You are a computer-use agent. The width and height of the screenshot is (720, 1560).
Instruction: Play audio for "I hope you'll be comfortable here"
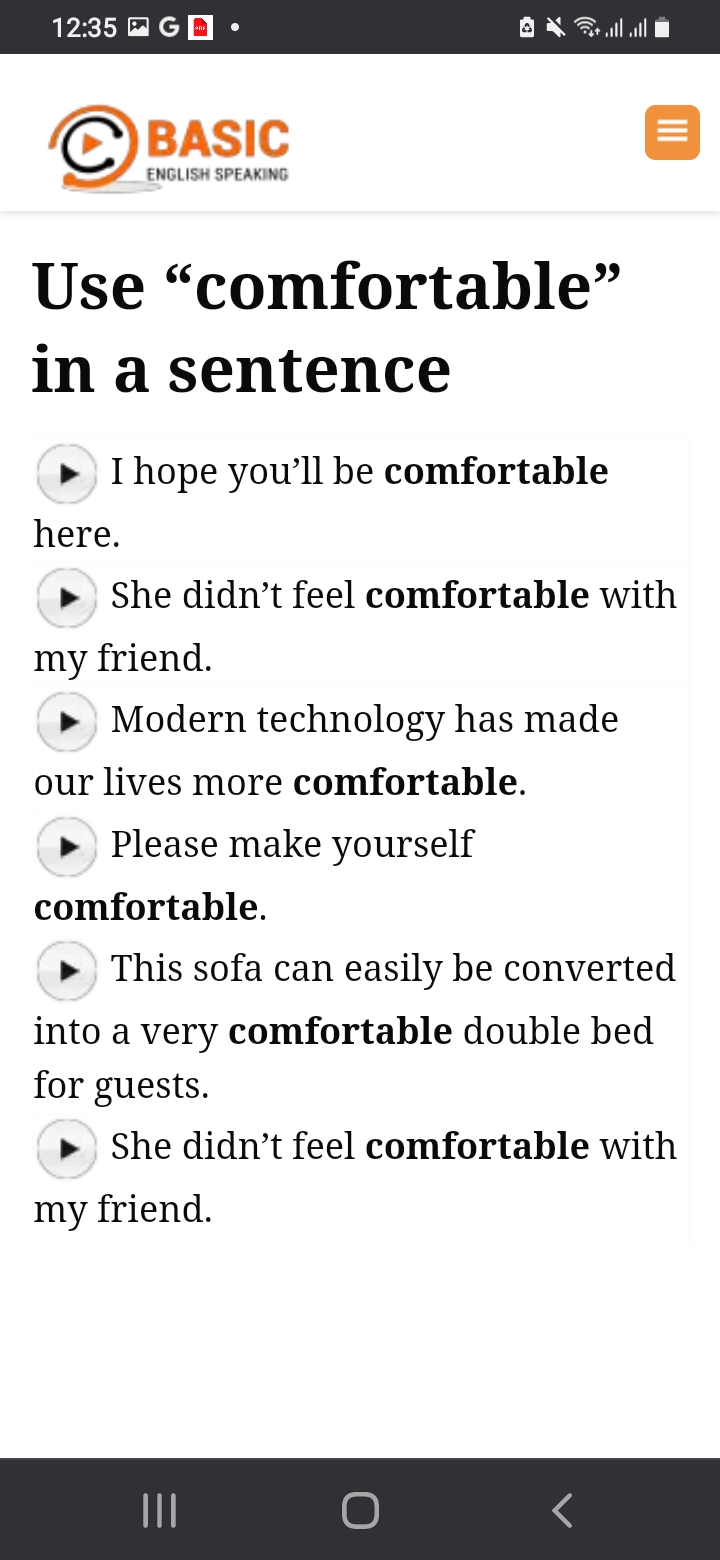66,473
